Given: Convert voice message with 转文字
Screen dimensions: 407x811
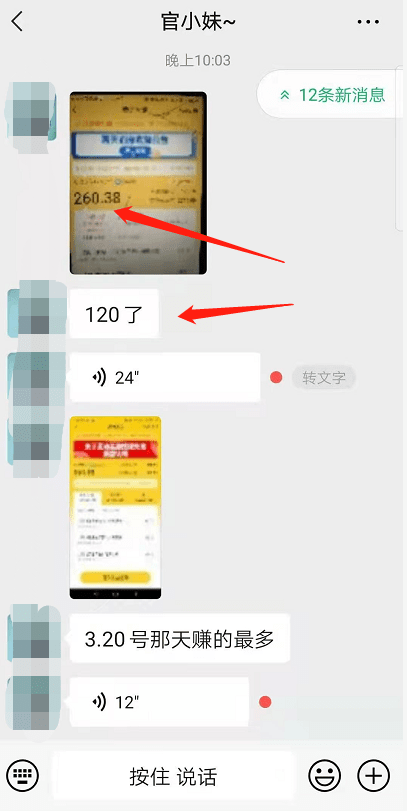Looking at the screenshot, I should coord(324,378).
